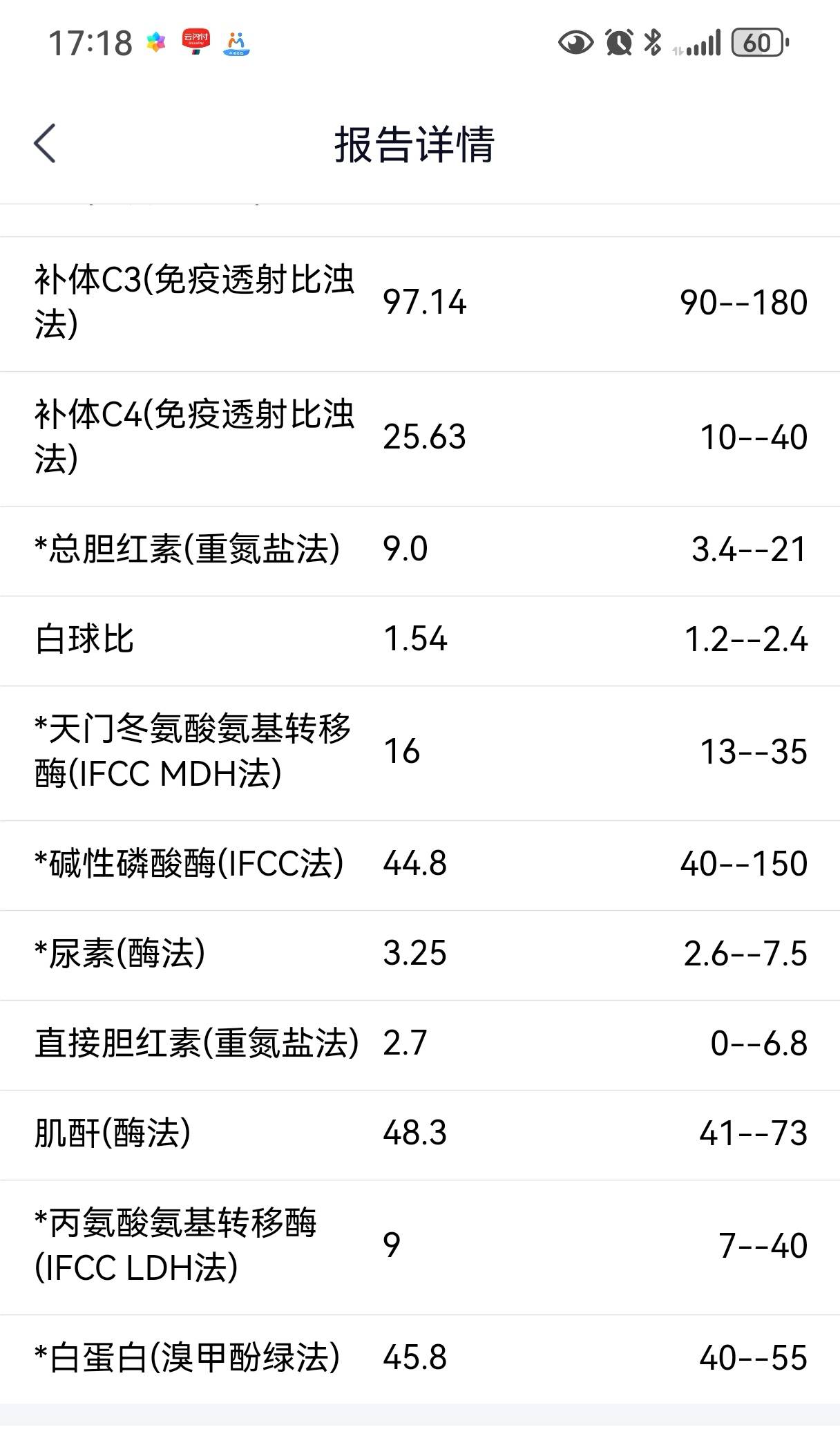
Task: Tap the clock showing 17:18
Action: 90,43
